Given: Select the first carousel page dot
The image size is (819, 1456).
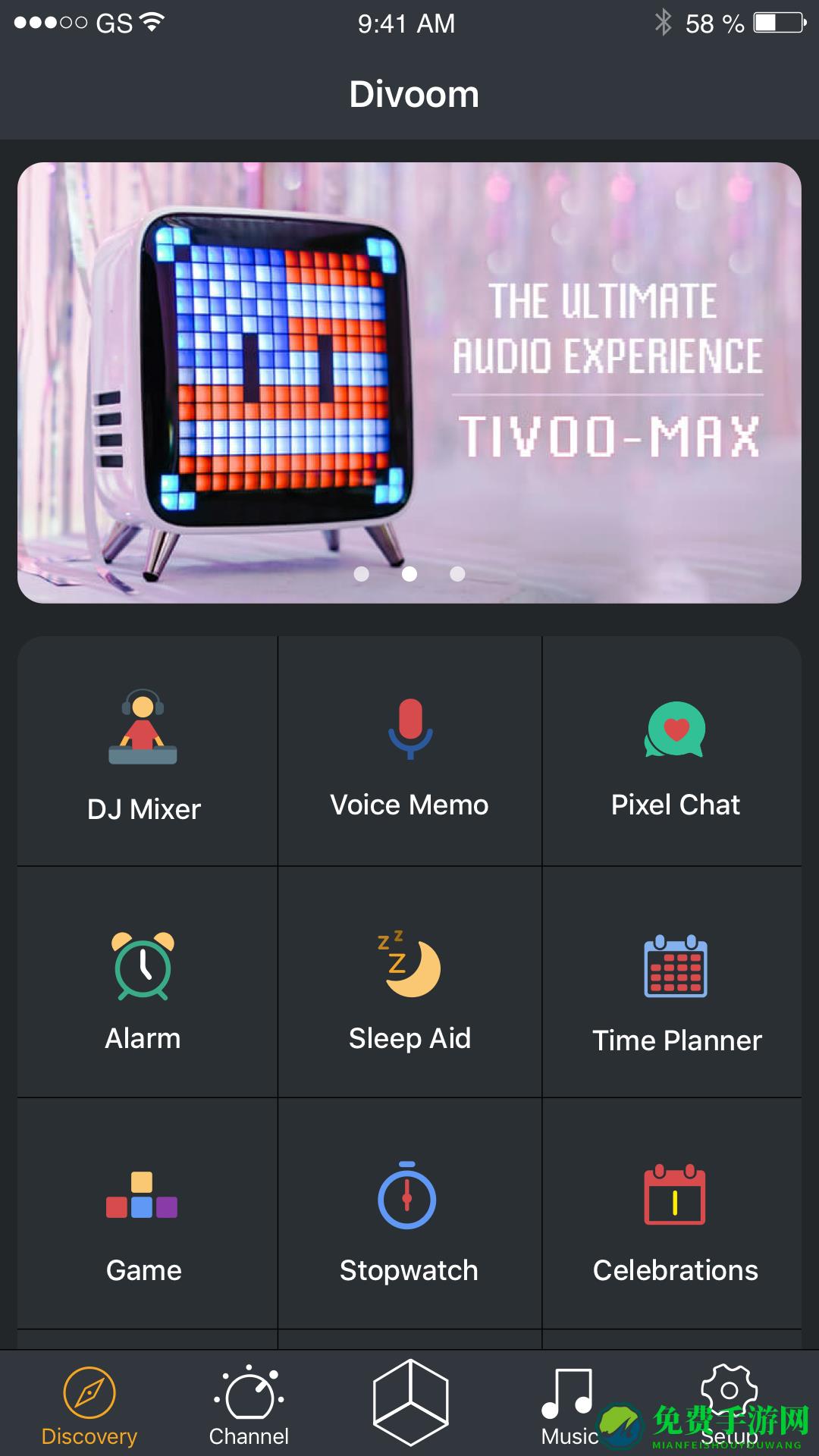Looking at the screenshot, I should click(x=362, y=575).
